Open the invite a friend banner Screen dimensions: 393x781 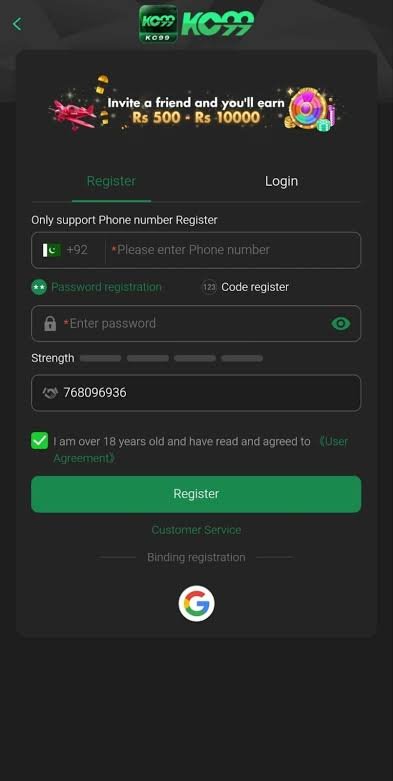196,107
